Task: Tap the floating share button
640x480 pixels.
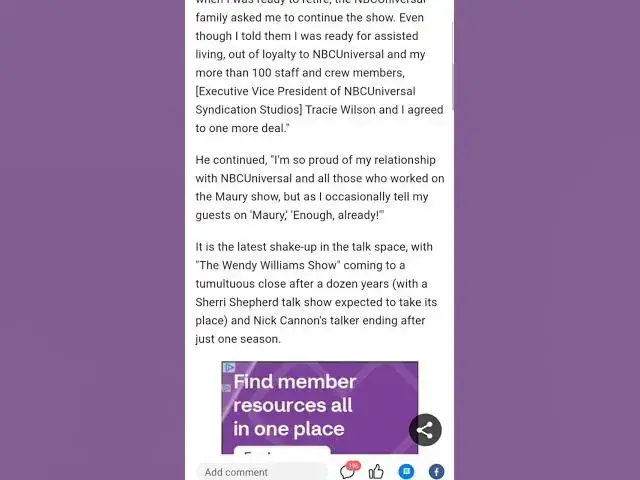Action: point(425,430)
